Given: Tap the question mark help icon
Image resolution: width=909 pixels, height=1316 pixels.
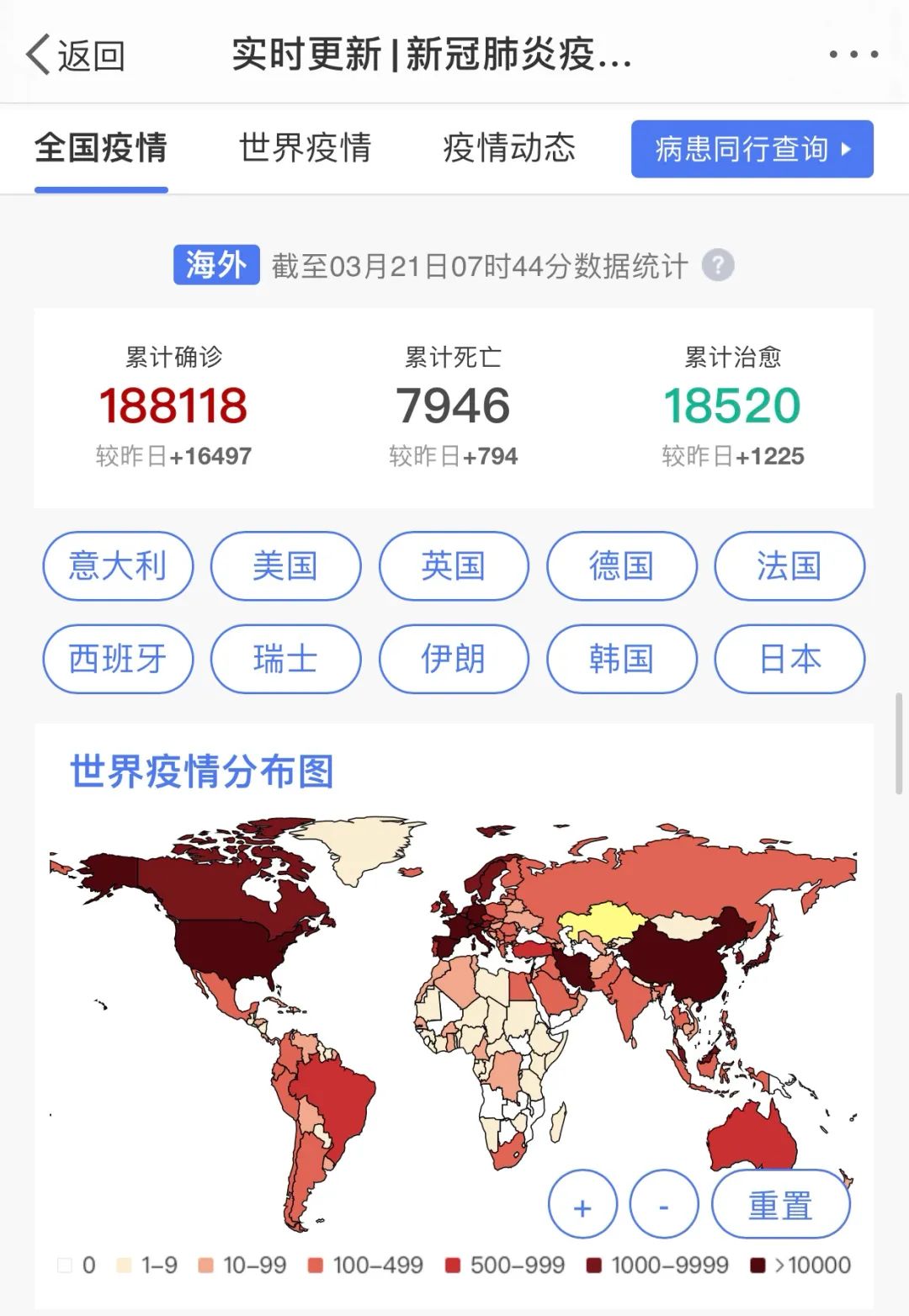Looking at the screenshot, I should coord(718,266).
